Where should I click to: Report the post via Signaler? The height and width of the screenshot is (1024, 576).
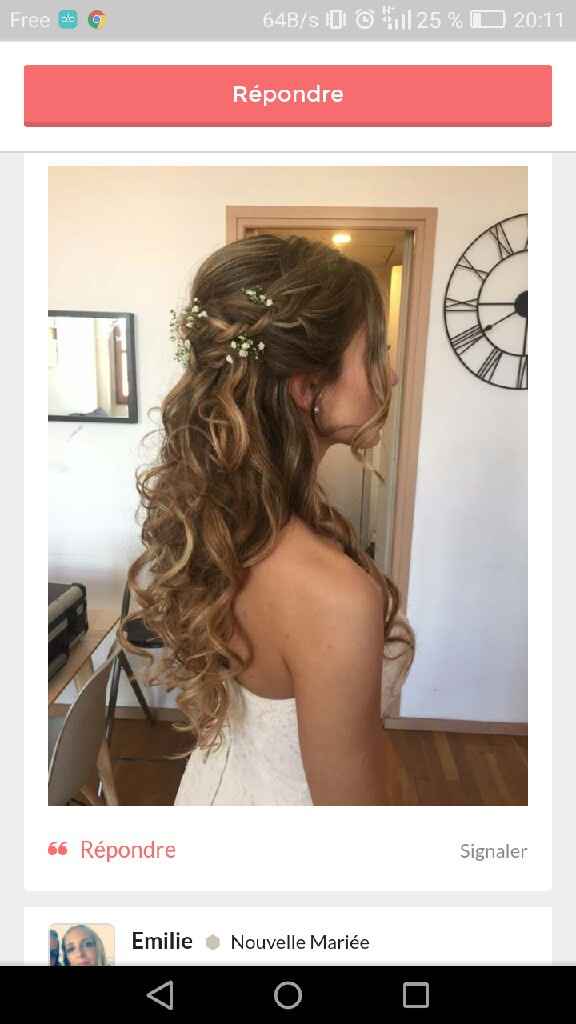pos(493,851)
